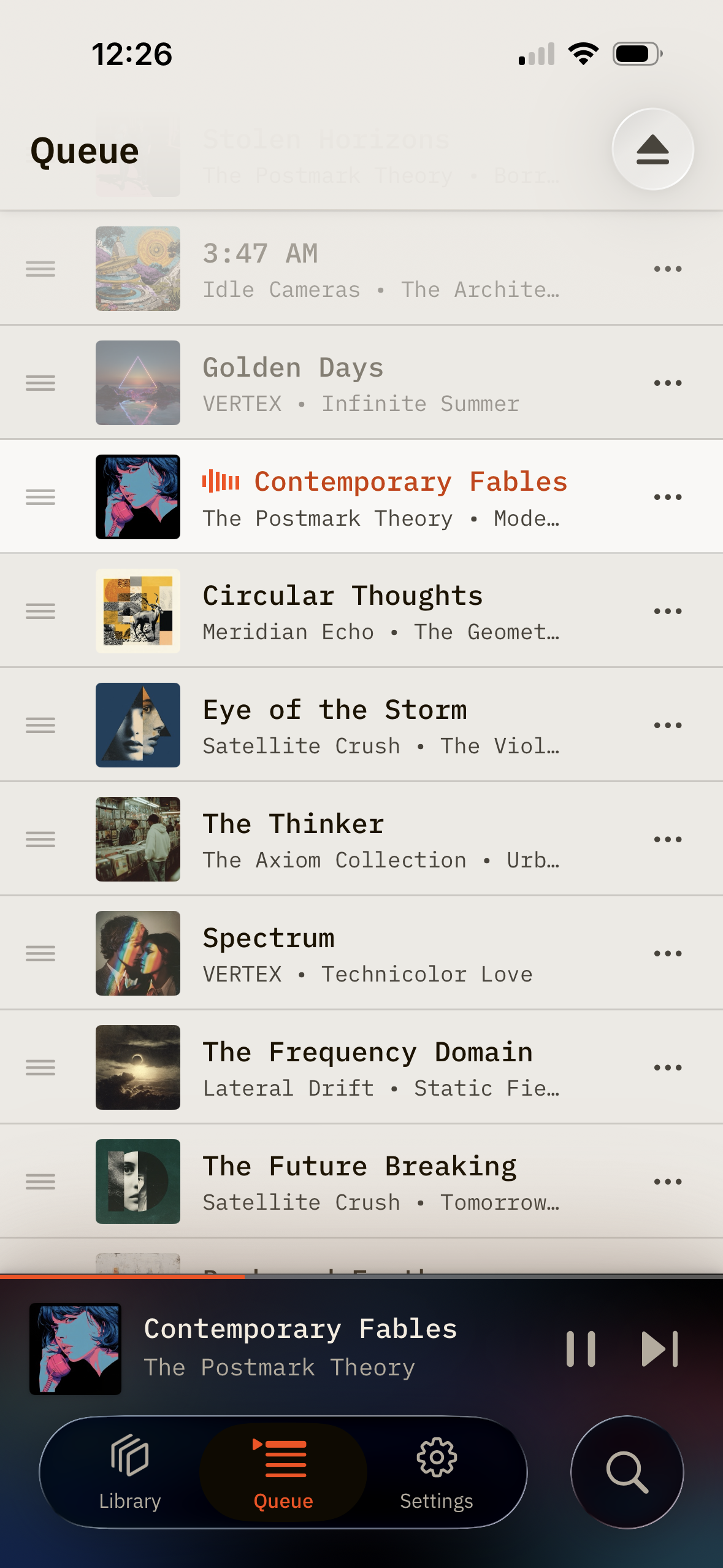This screenshot has width=723, height=1568.
Task: Open more options for The Future Breaking
Action: point(667,1182)
